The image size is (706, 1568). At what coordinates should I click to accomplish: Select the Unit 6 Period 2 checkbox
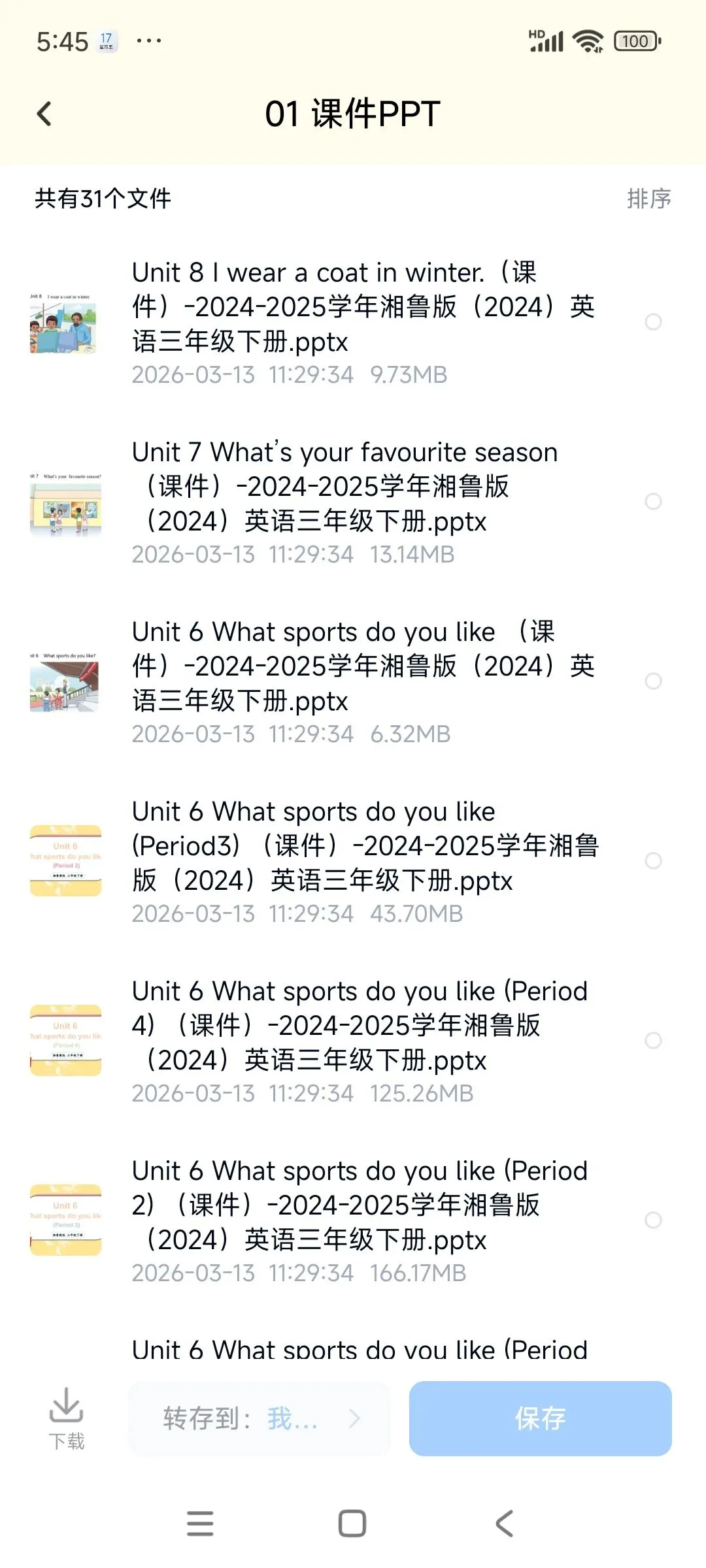[653, 1220]
